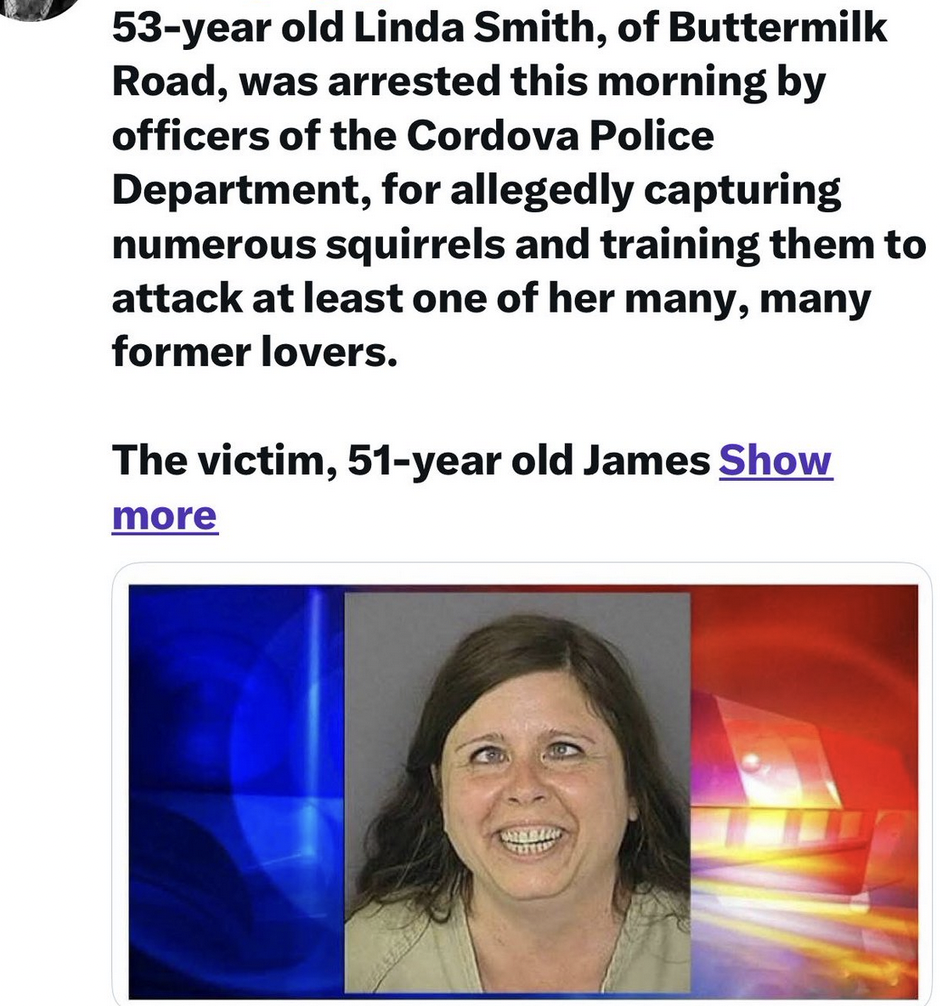940x1006 pixels.
Task: Expand the post with Show more
Action: [775, 461]
